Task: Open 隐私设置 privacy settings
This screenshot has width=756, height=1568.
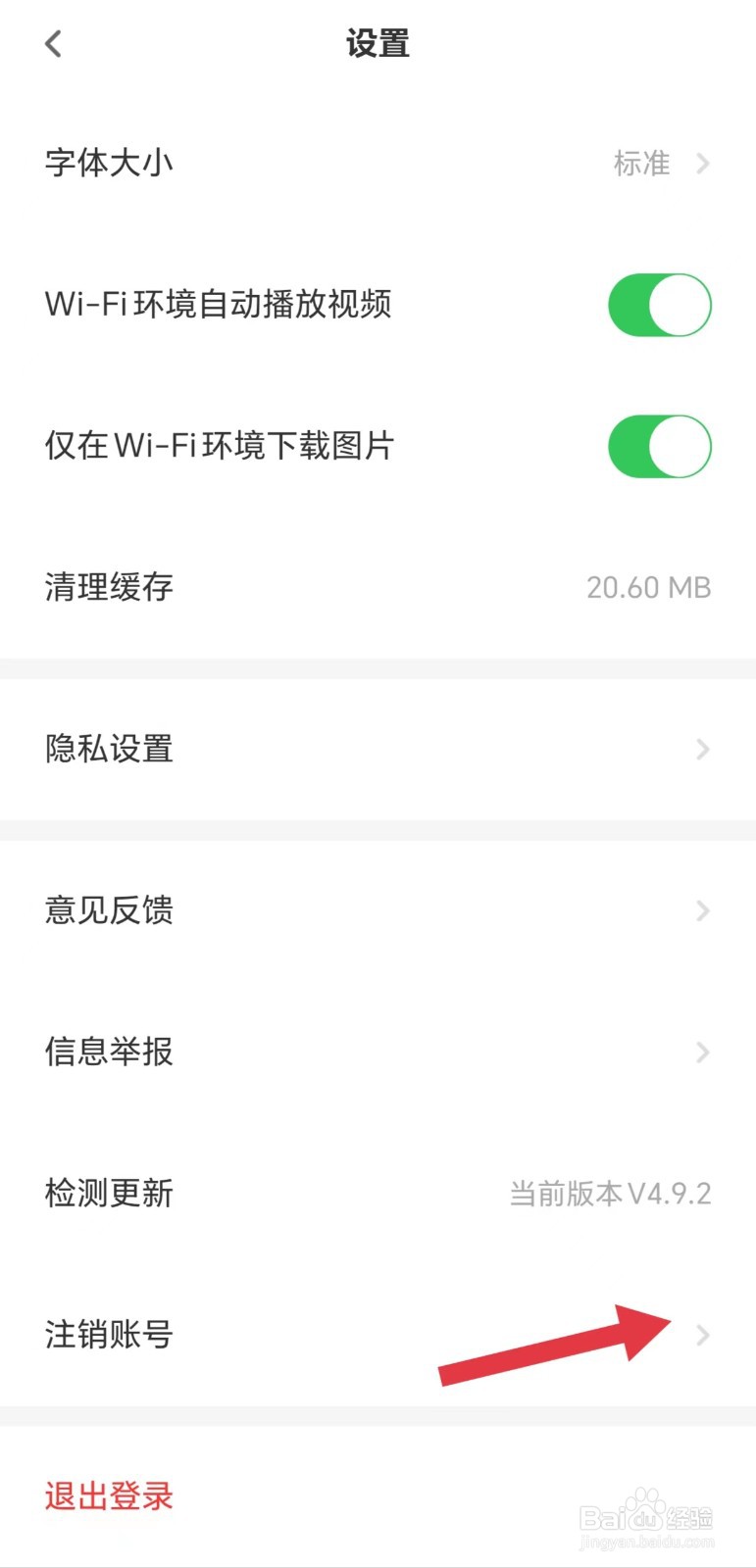Action: click(378, 750)
